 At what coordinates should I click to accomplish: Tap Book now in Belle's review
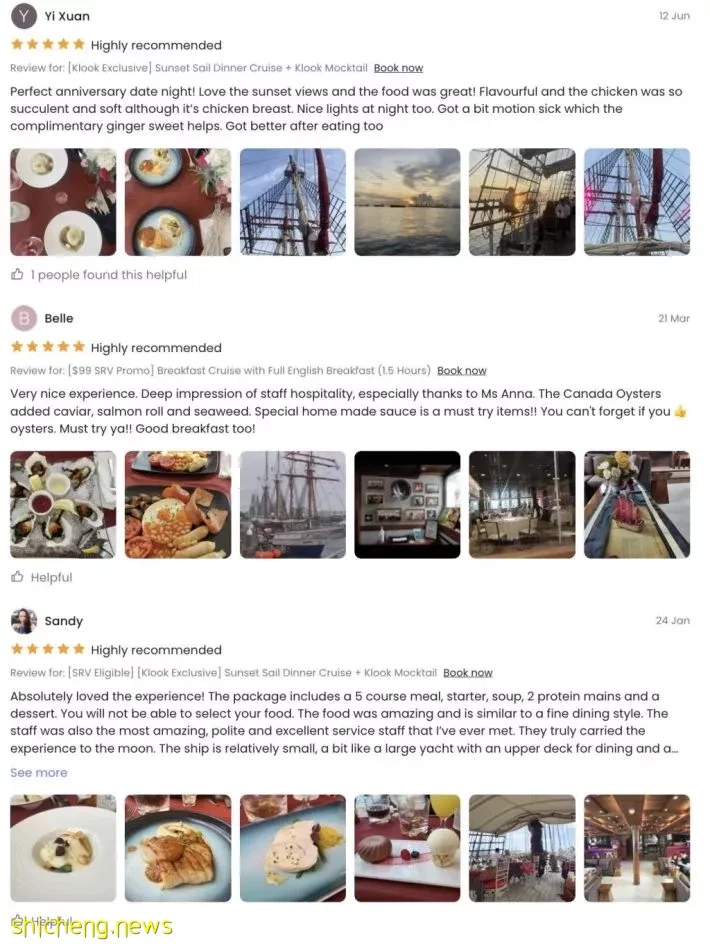pyautogui.click(x=461, y=370)
